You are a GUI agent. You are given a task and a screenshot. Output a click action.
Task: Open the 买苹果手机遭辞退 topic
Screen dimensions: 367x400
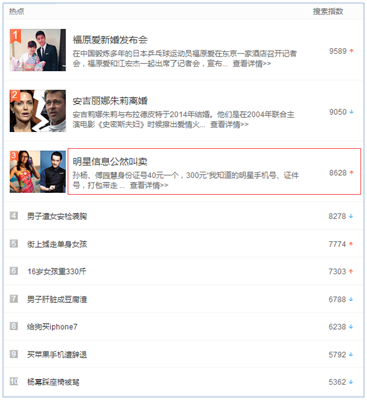pos(57,355)
